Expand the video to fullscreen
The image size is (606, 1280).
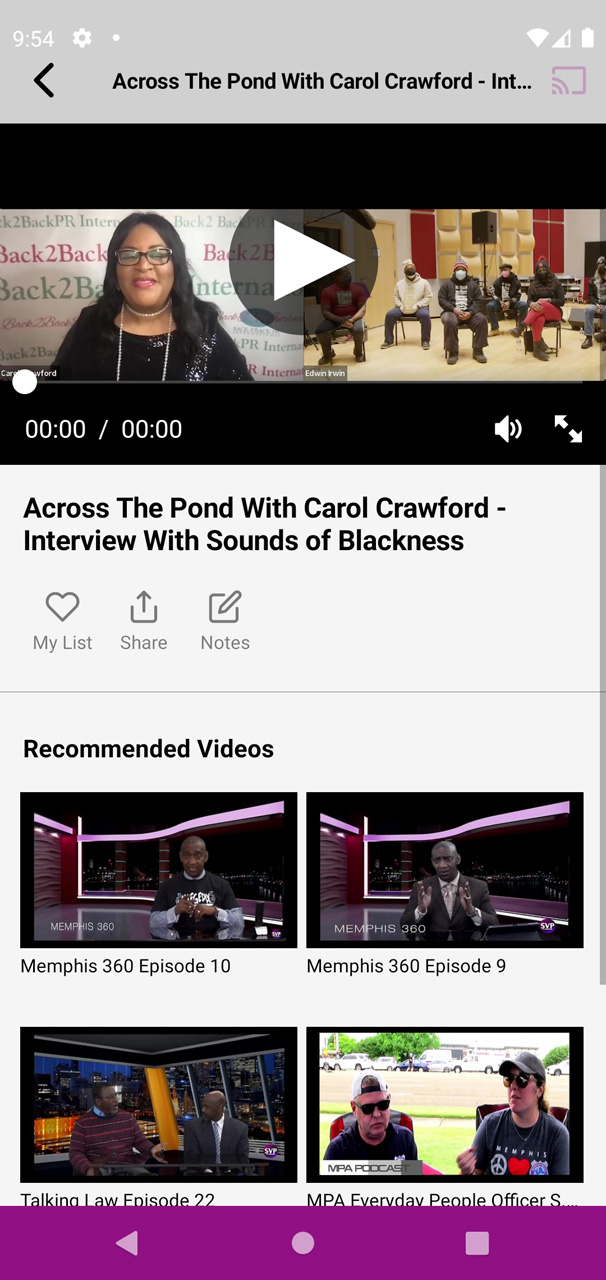tap(568, 429)
